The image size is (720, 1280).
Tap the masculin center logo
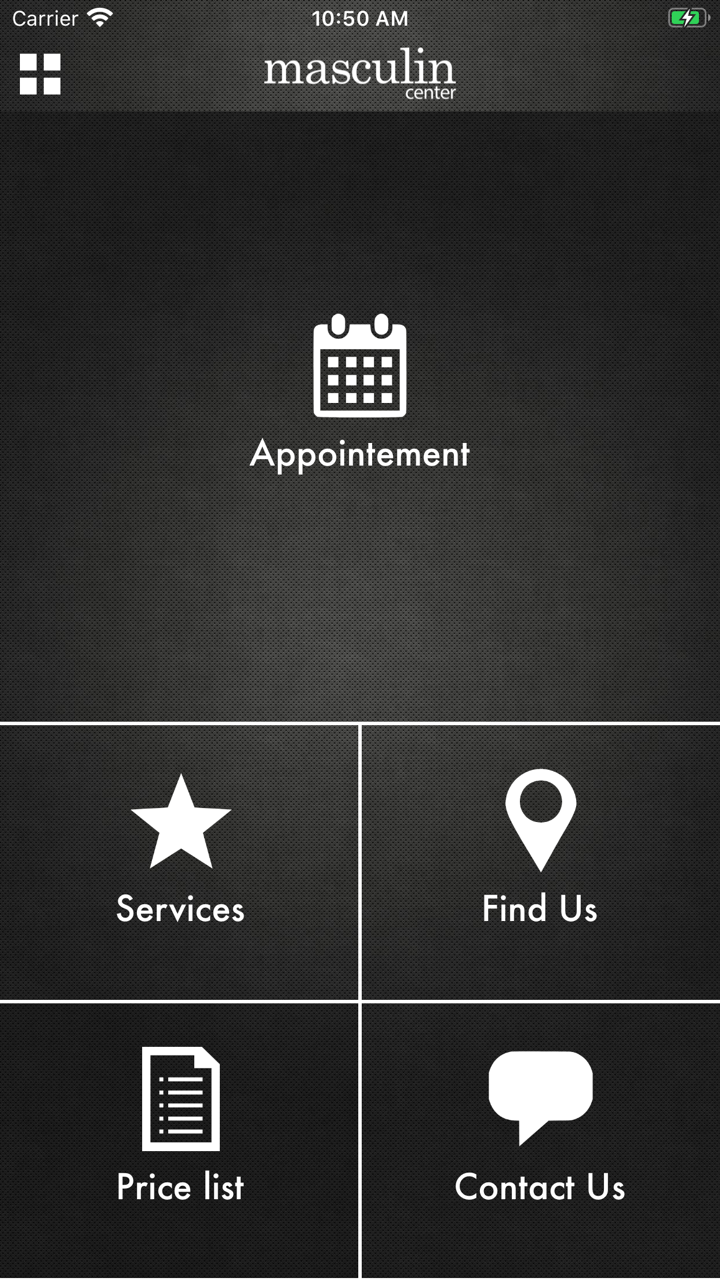coord(358,72)
